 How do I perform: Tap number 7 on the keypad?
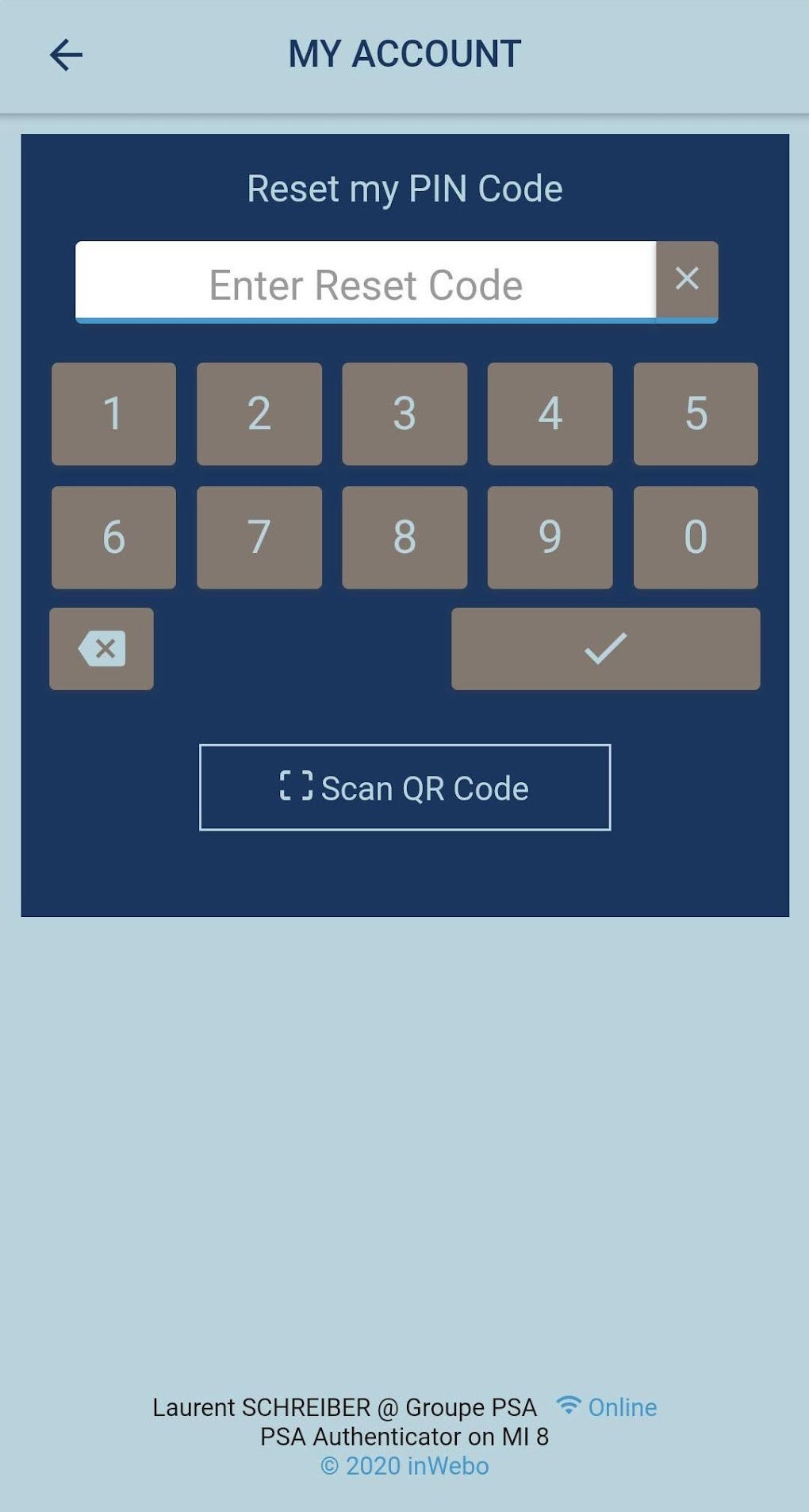(259, 537)
